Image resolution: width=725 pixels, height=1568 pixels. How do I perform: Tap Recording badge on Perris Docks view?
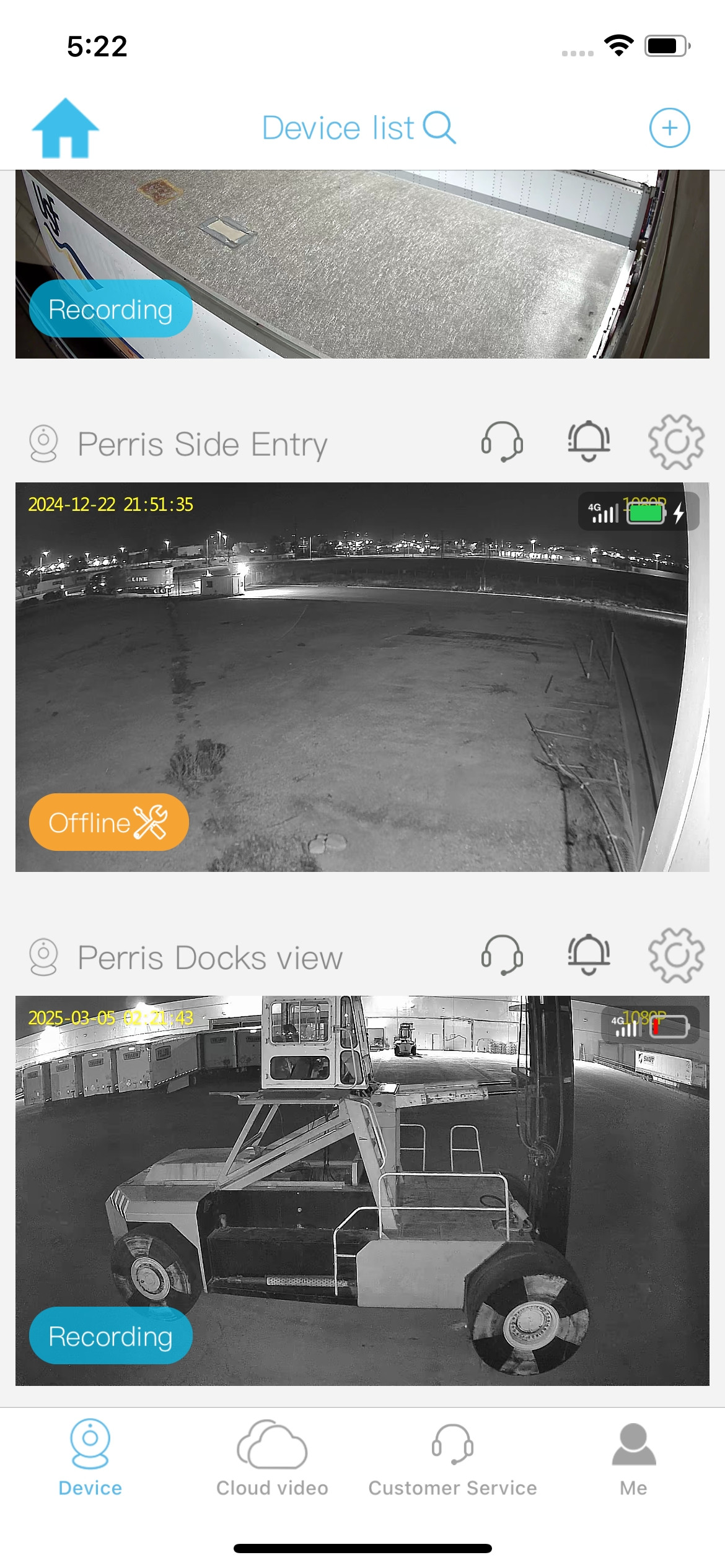tap(110, 1336)
